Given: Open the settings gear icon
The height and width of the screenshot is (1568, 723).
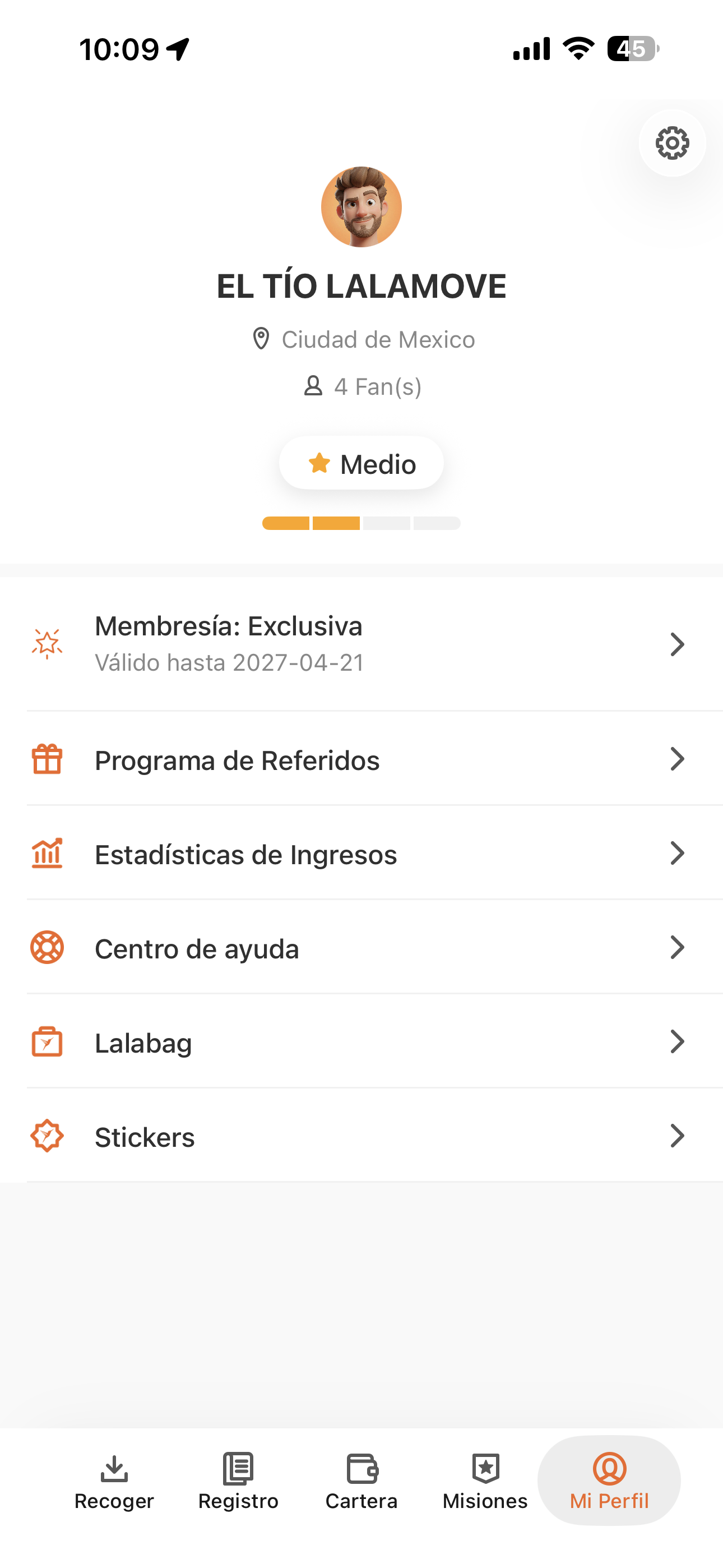Looking at the screenshot, I should tap(672, 143).
